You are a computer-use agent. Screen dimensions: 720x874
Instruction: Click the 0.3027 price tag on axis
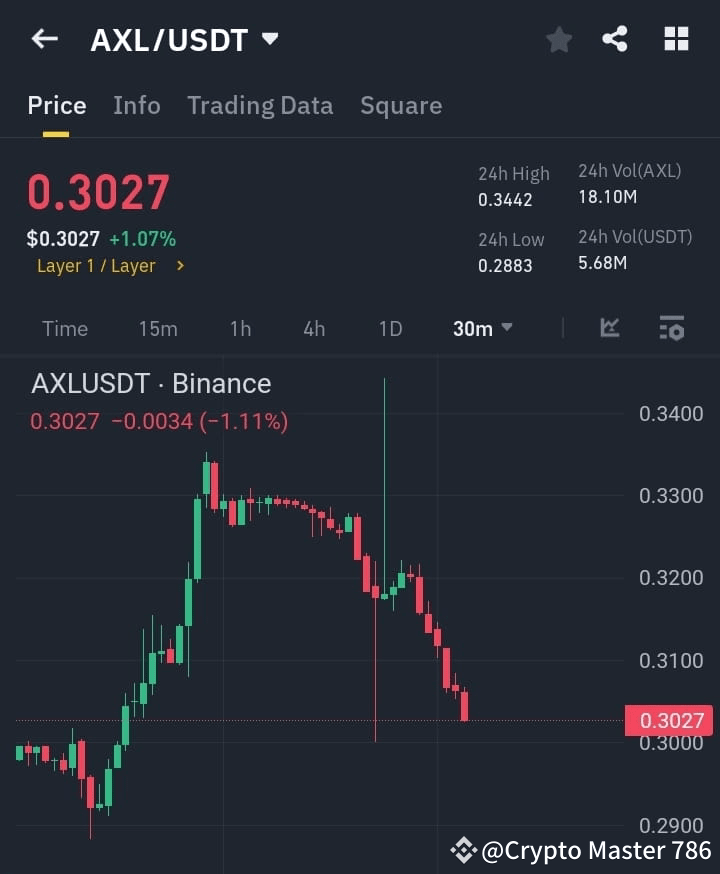(670, 718)
